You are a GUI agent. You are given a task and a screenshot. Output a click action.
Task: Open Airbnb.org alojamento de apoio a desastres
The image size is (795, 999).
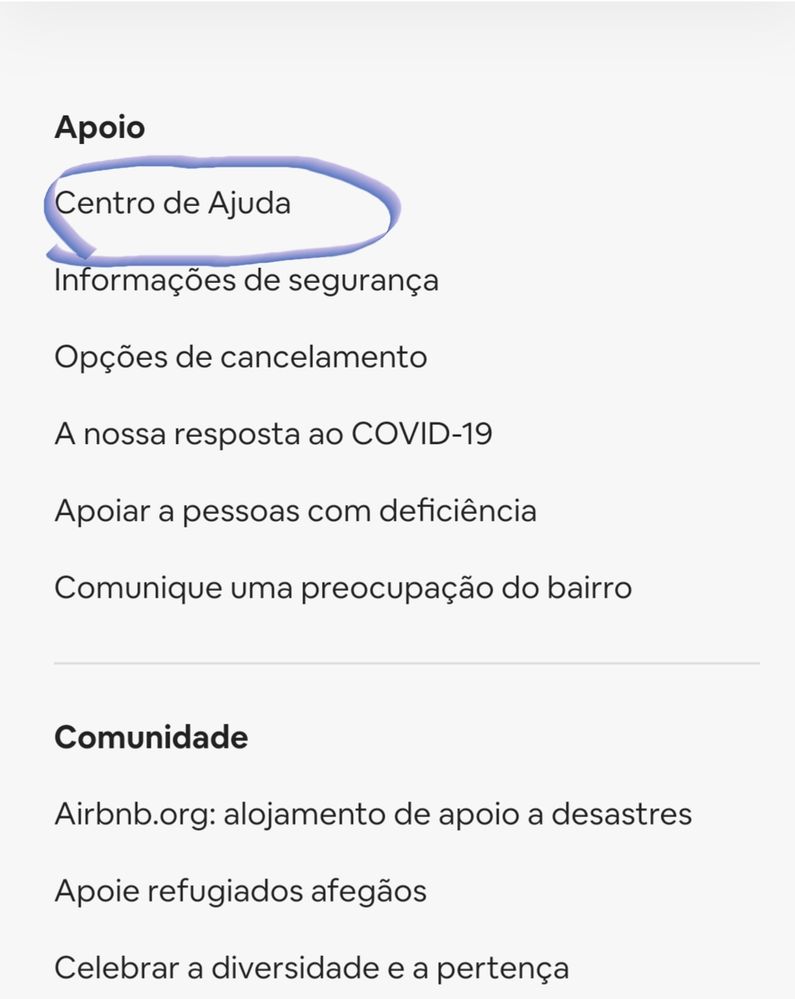coord(372,814)
